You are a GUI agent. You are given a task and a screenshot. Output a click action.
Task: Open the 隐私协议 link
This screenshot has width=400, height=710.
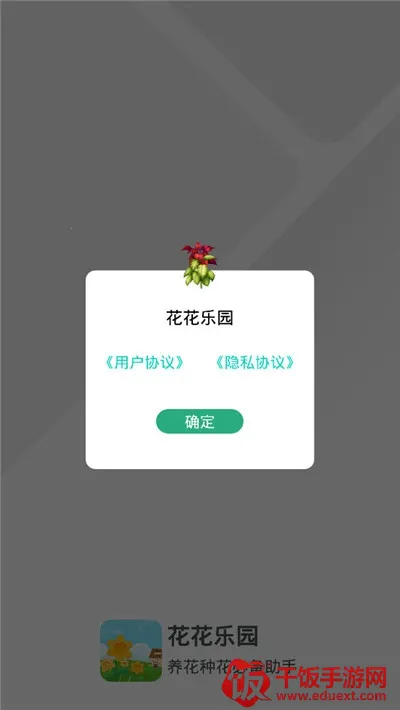255,363
